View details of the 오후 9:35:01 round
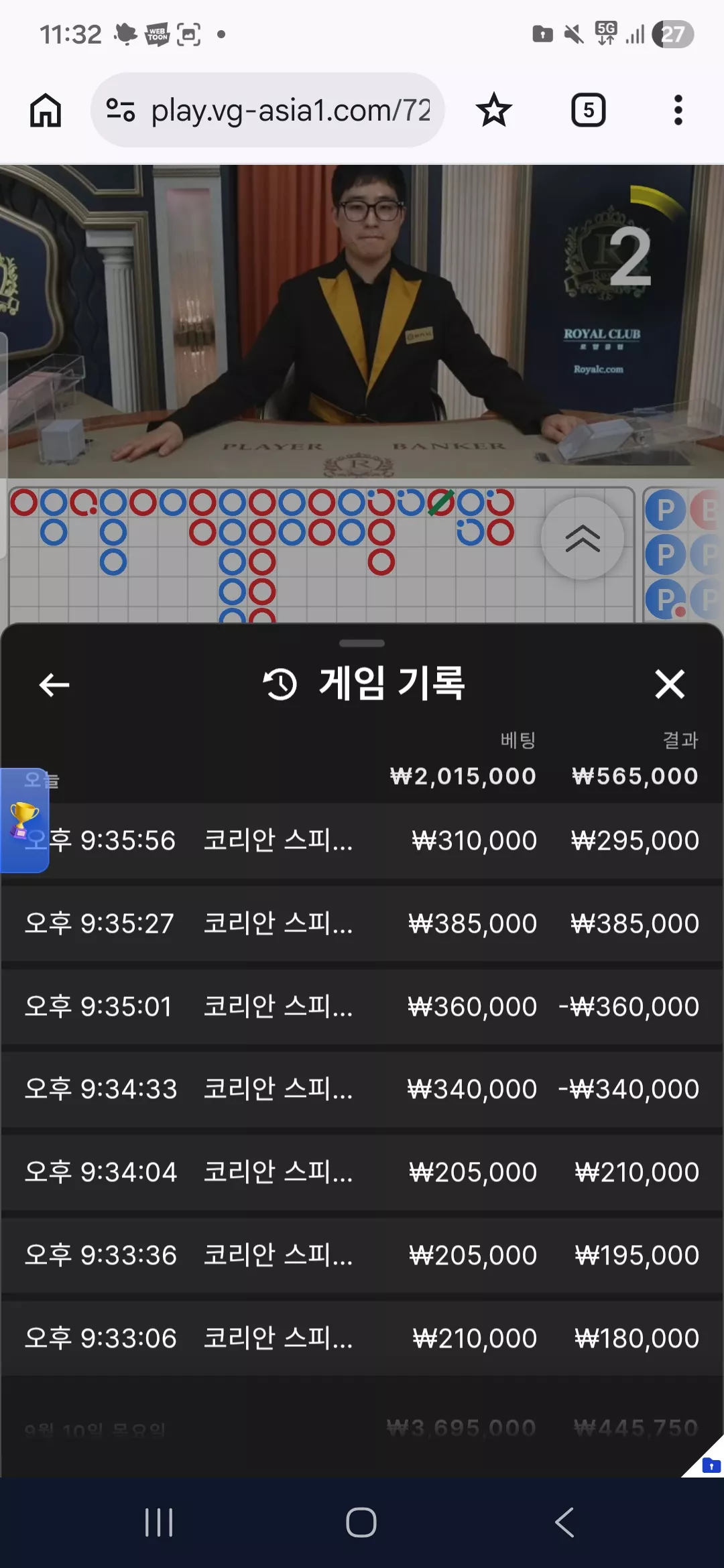Viewport: 724px width, 1568px height. click(362, 1006)
